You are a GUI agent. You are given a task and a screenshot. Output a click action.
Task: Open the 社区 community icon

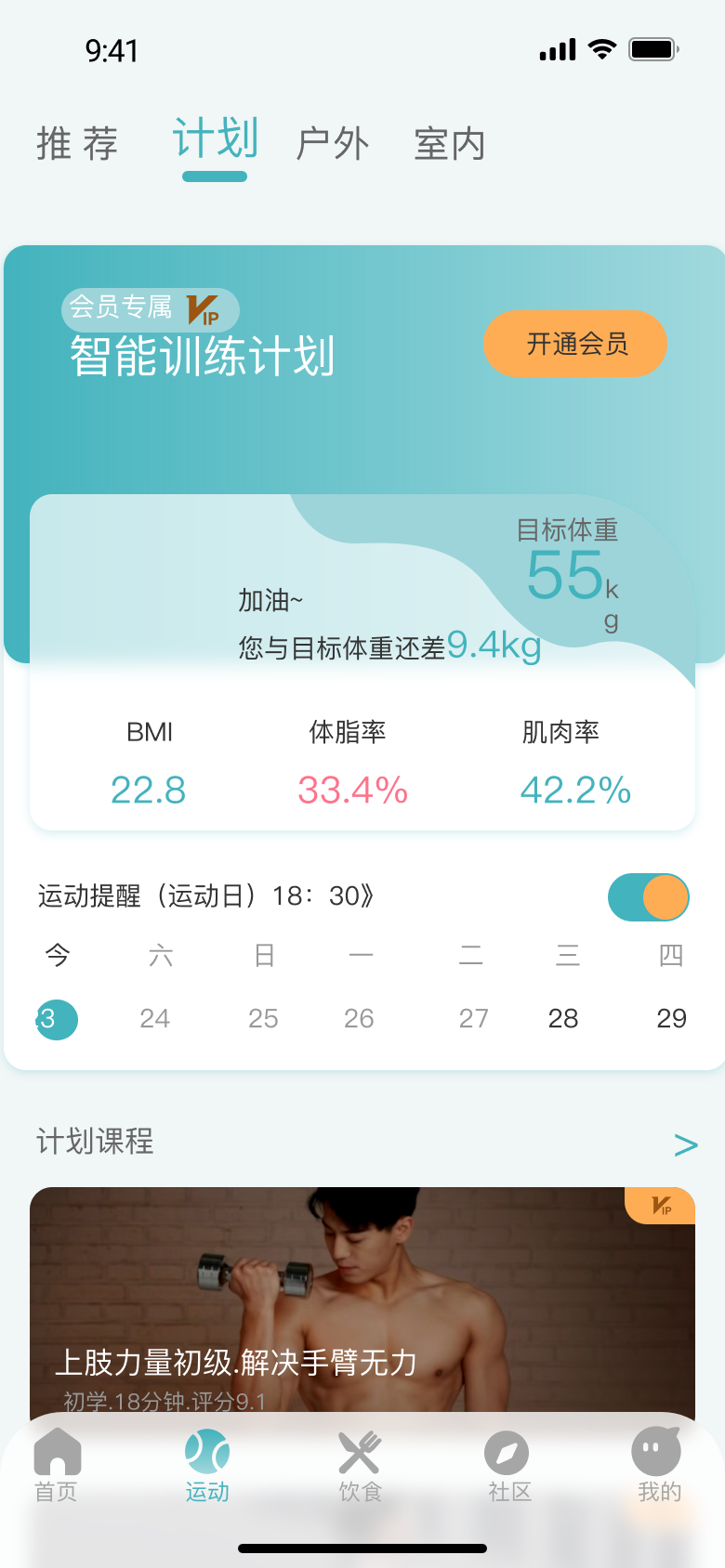click(507, 1451)
